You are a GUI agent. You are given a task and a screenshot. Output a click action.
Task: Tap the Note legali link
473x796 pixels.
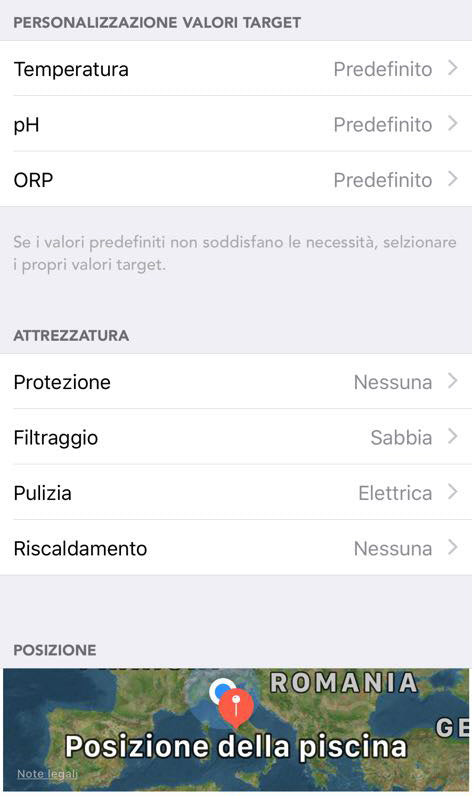[x=47, y=774]
